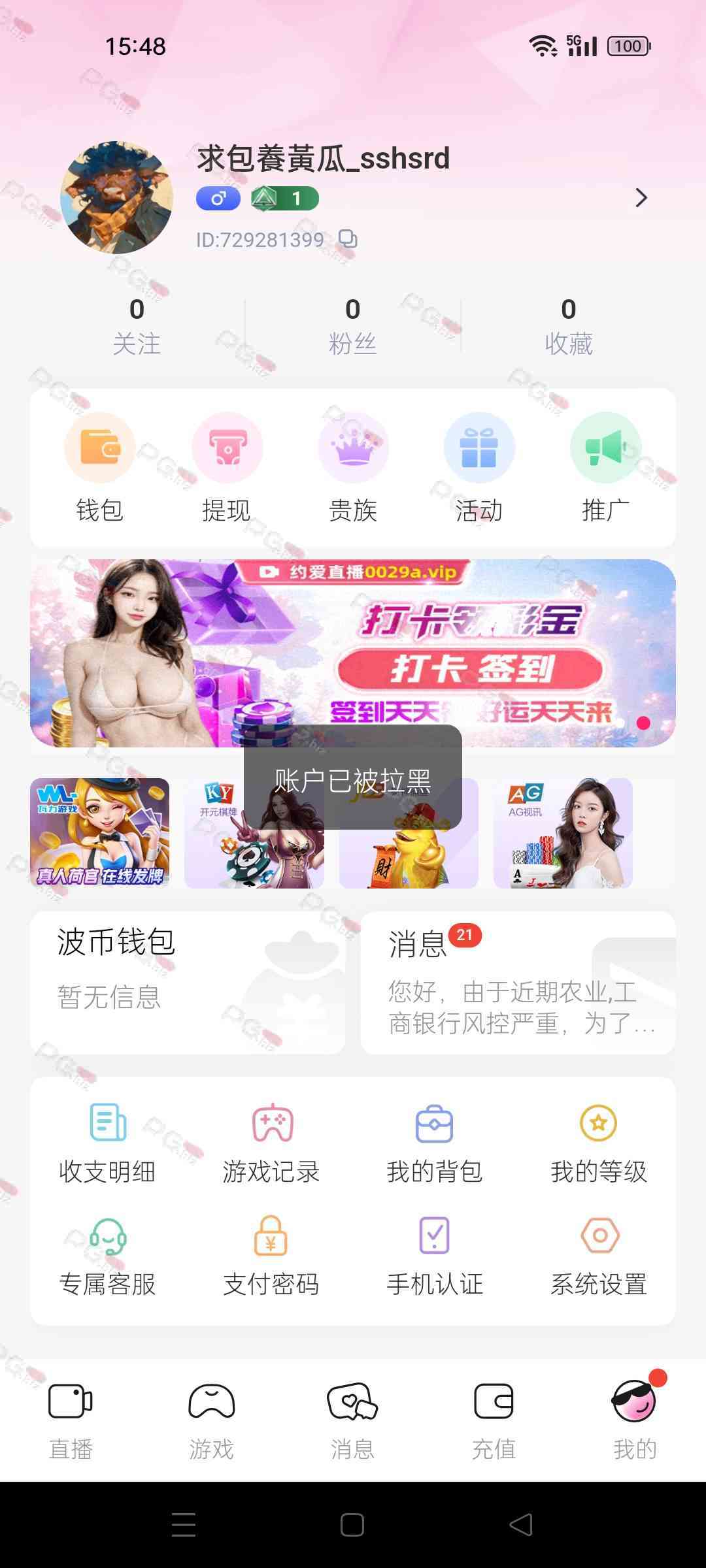Open 游戏记录 history
The height and width of the screenshot is (1568, 706).
point(271,1144)
